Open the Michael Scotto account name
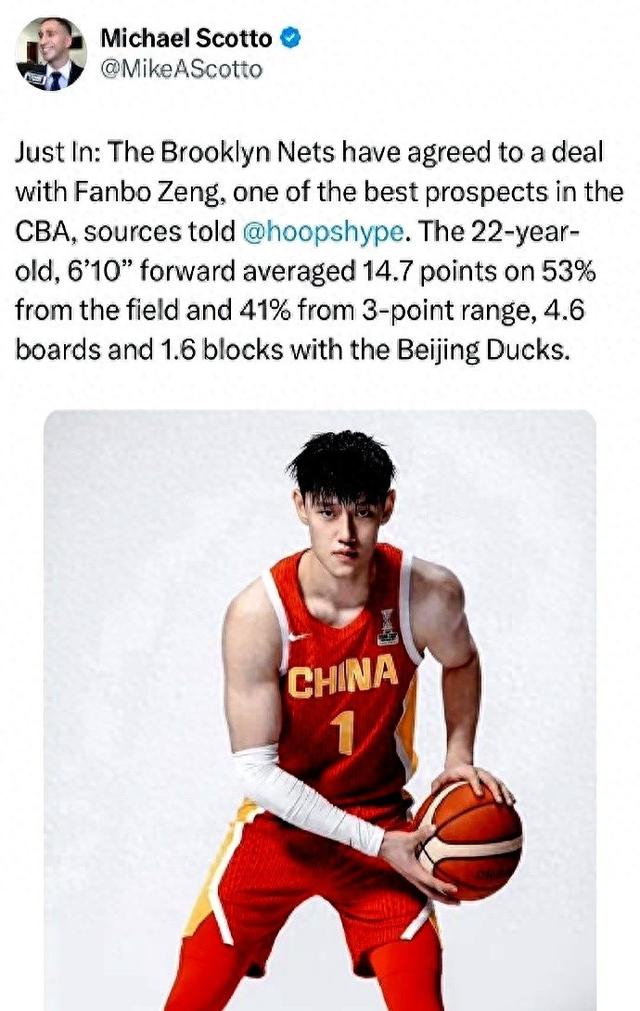This screenshot has width=640, height=1011. 186,38
